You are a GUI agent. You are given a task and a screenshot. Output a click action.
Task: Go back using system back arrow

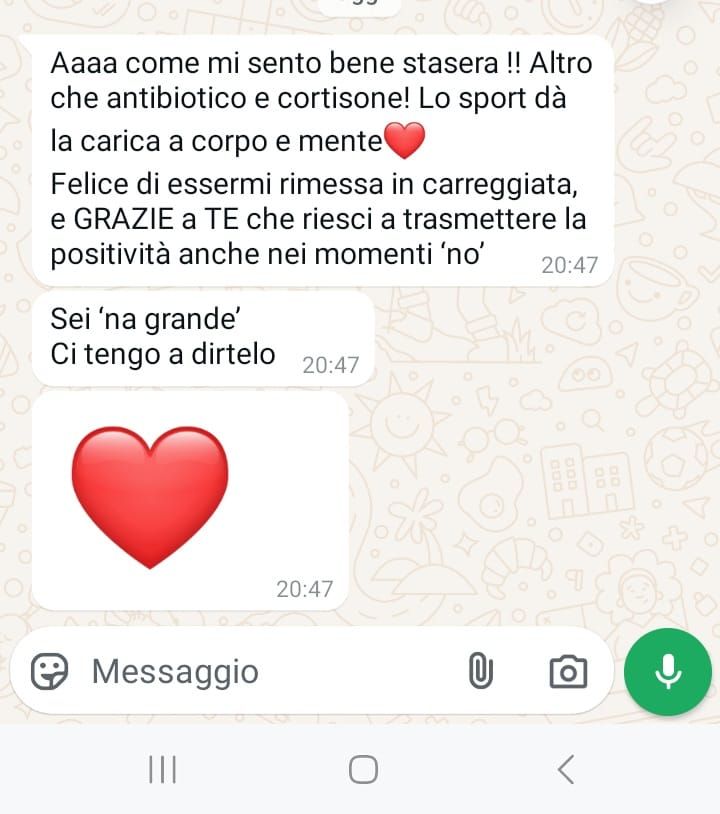[566, 769]
